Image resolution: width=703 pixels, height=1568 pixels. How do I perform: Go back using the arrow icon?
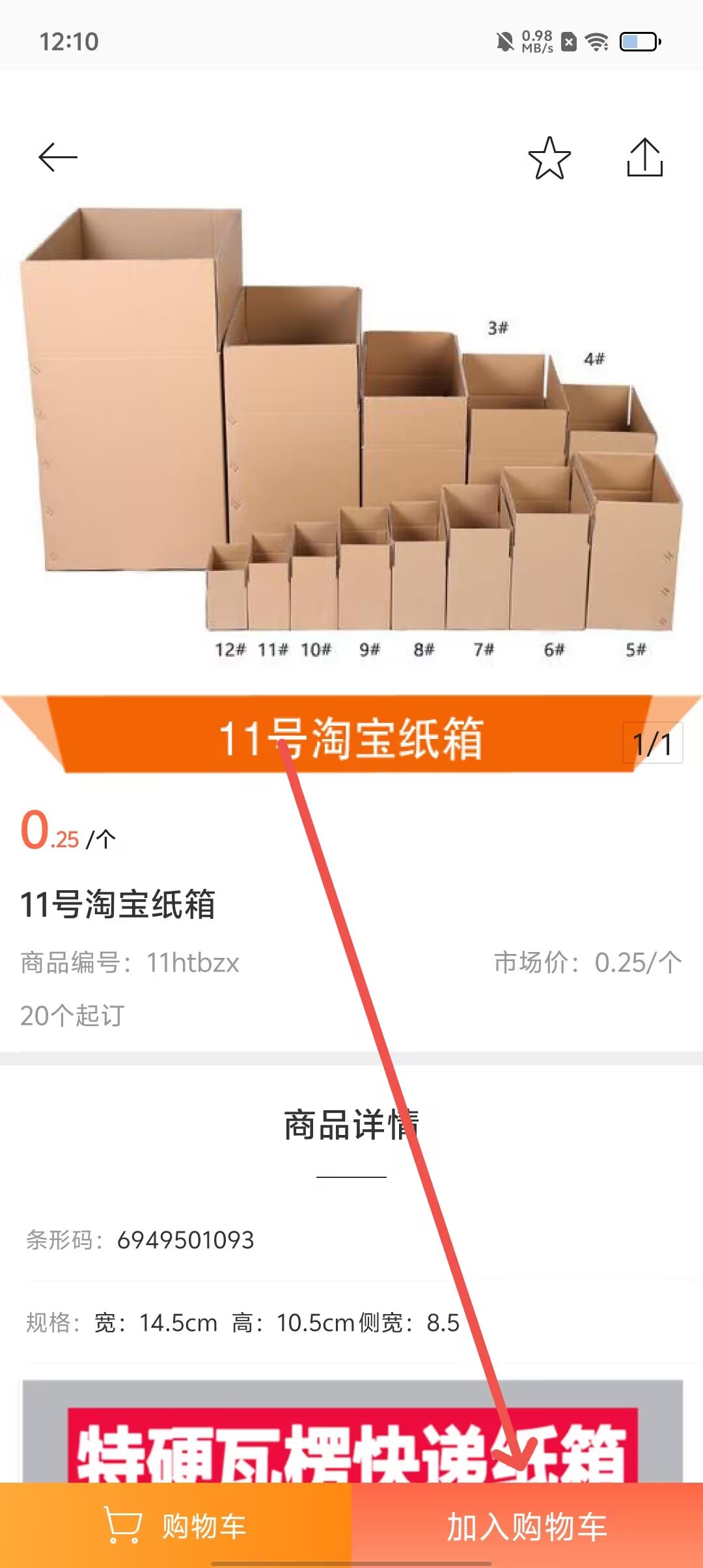point(58,158)
